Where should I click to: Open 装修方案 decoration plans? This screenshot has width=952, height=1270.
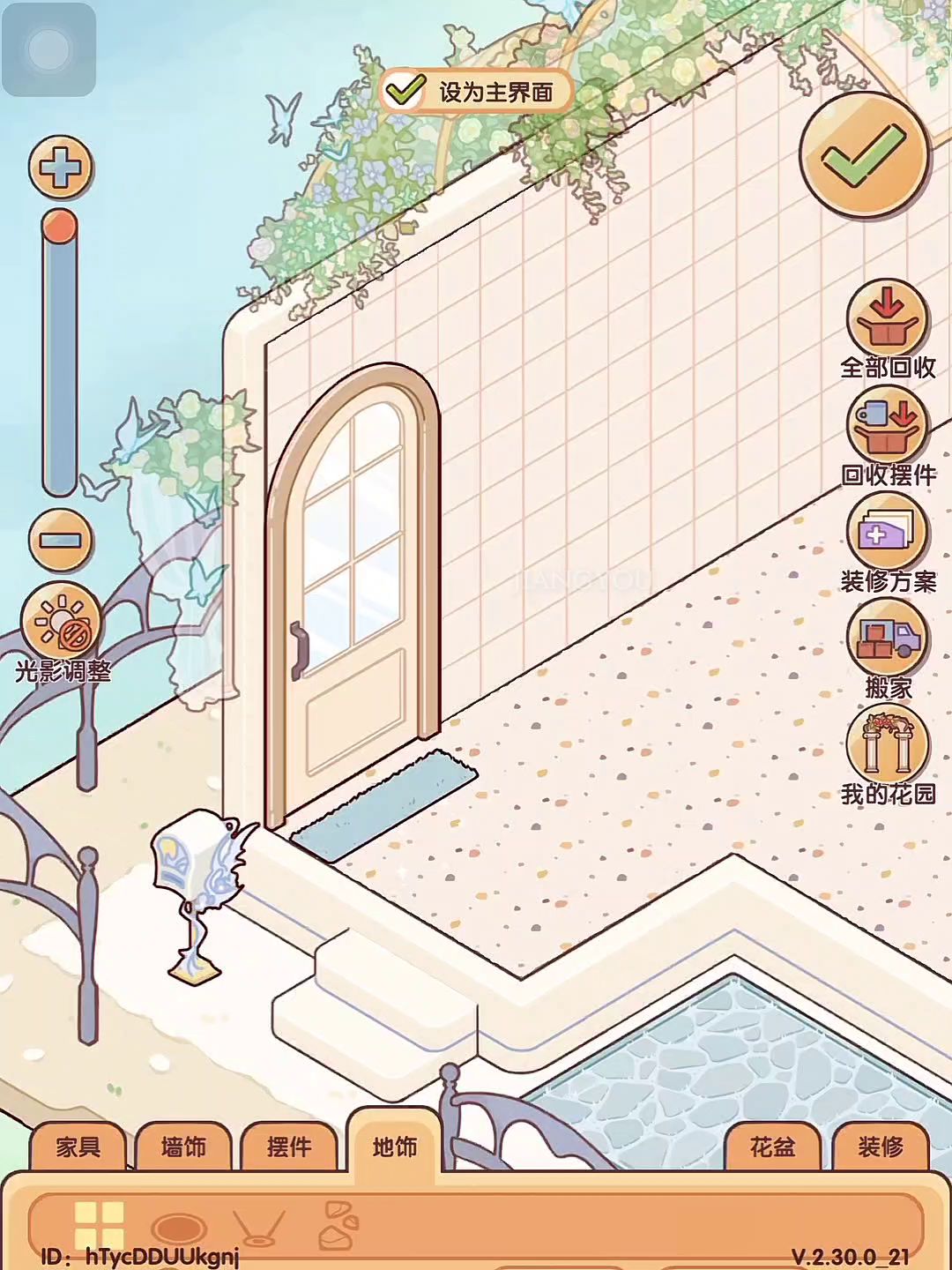888,533
